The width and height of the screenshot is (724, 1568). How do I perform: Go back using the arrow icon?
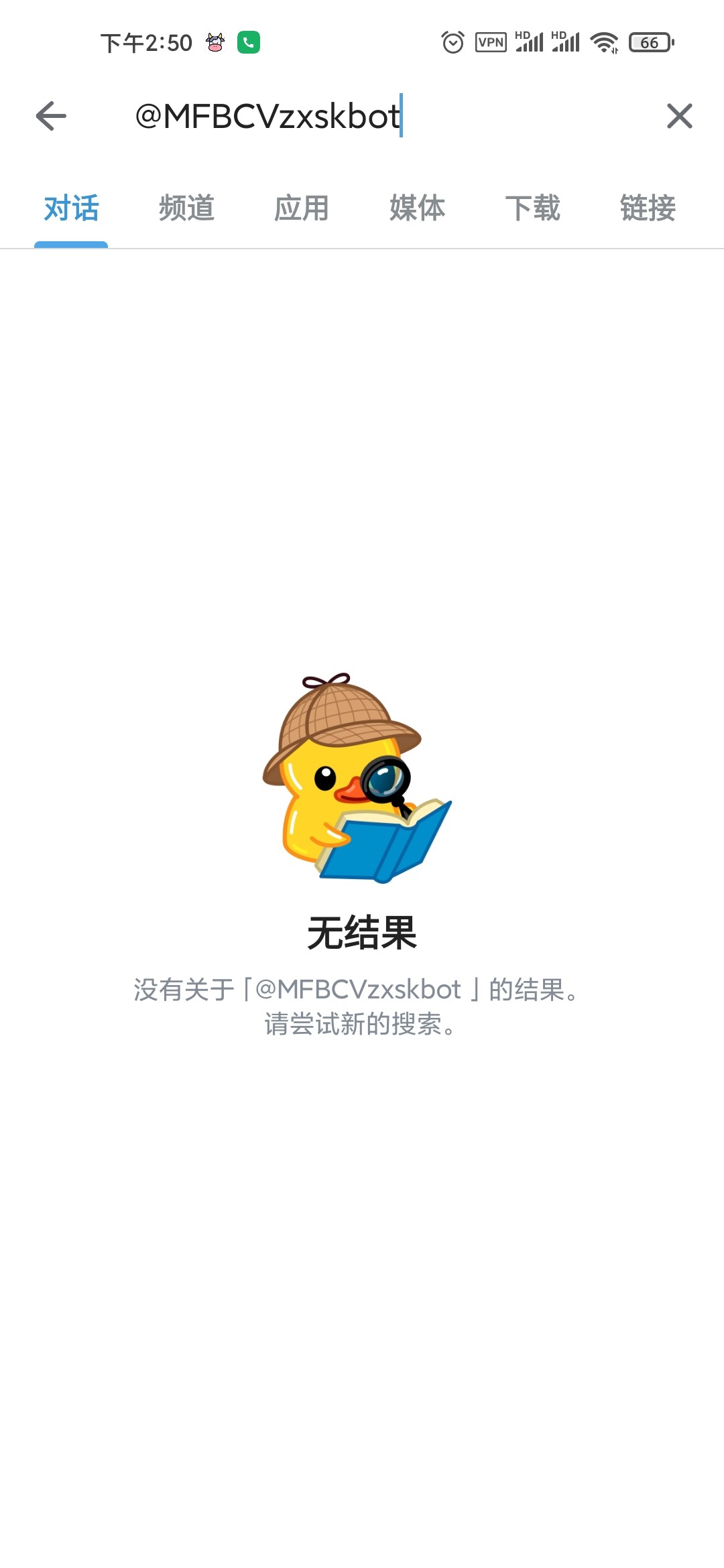click(x=51, y=116)
